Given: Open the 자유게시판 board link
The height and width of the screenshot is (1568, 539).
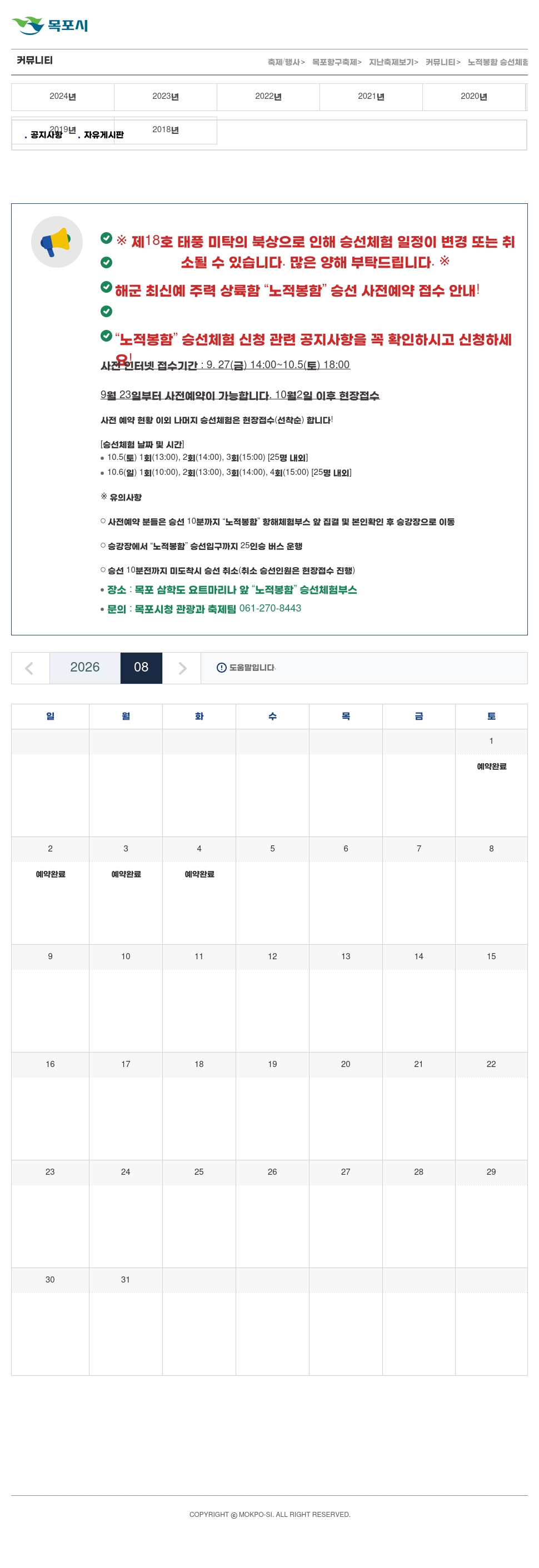Looking at the screenshot, I should [x=103, y=135].
